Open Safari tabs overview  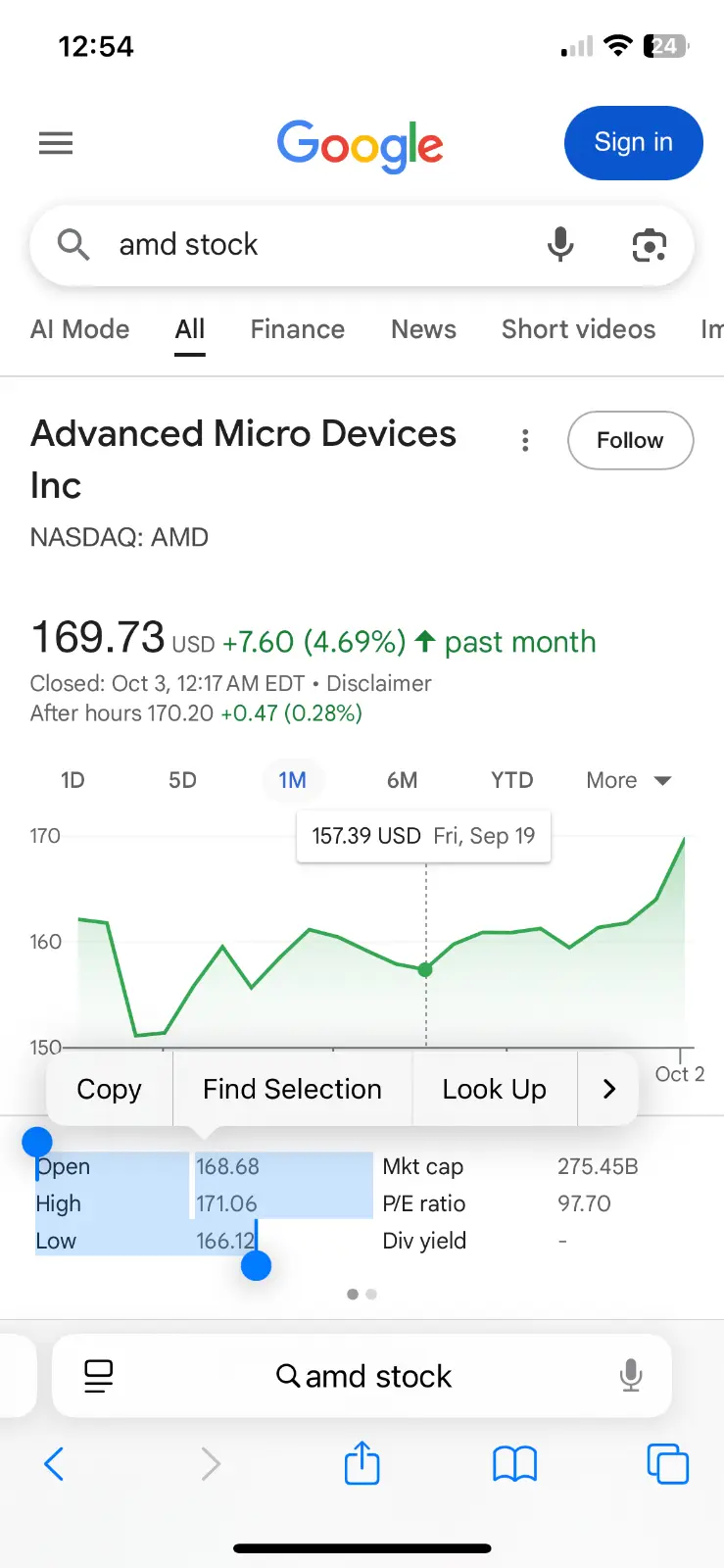[668, 1463]
